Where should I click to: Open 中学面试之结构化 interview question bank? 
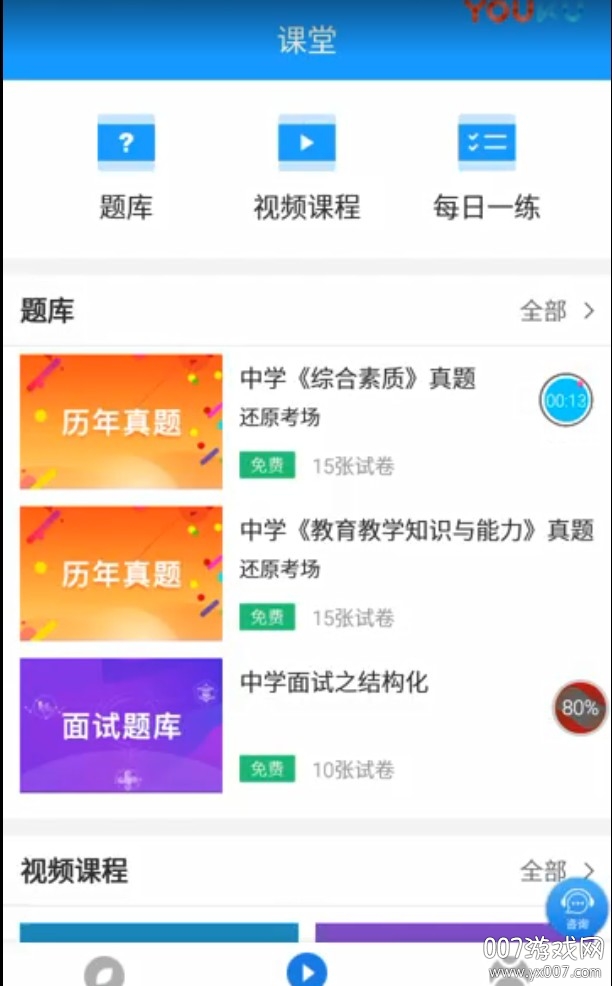tap(334, 683)
